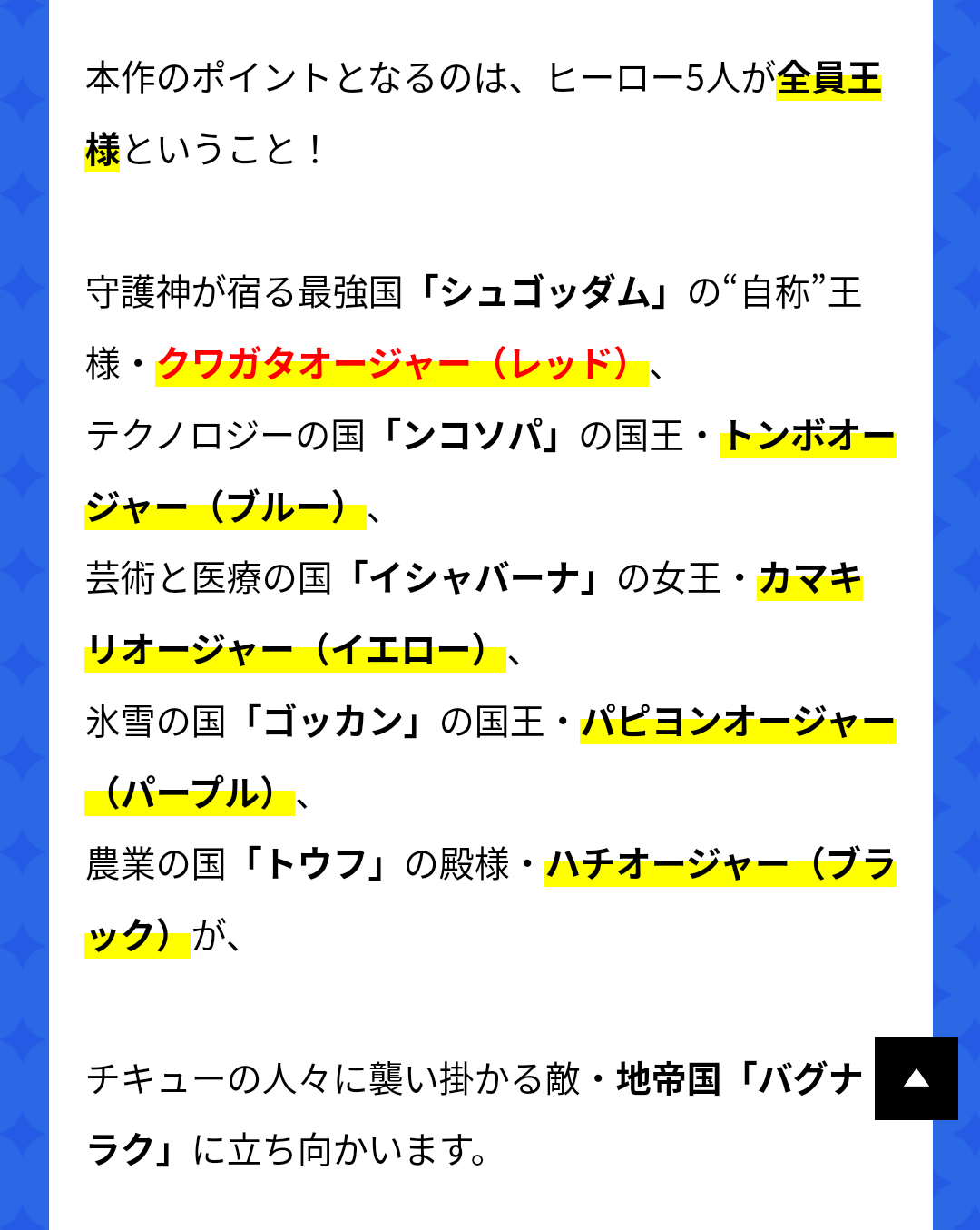Tap the scroll-to-top arrow button
Viewport: 980px width, 1230px height.
[916, 1077]
